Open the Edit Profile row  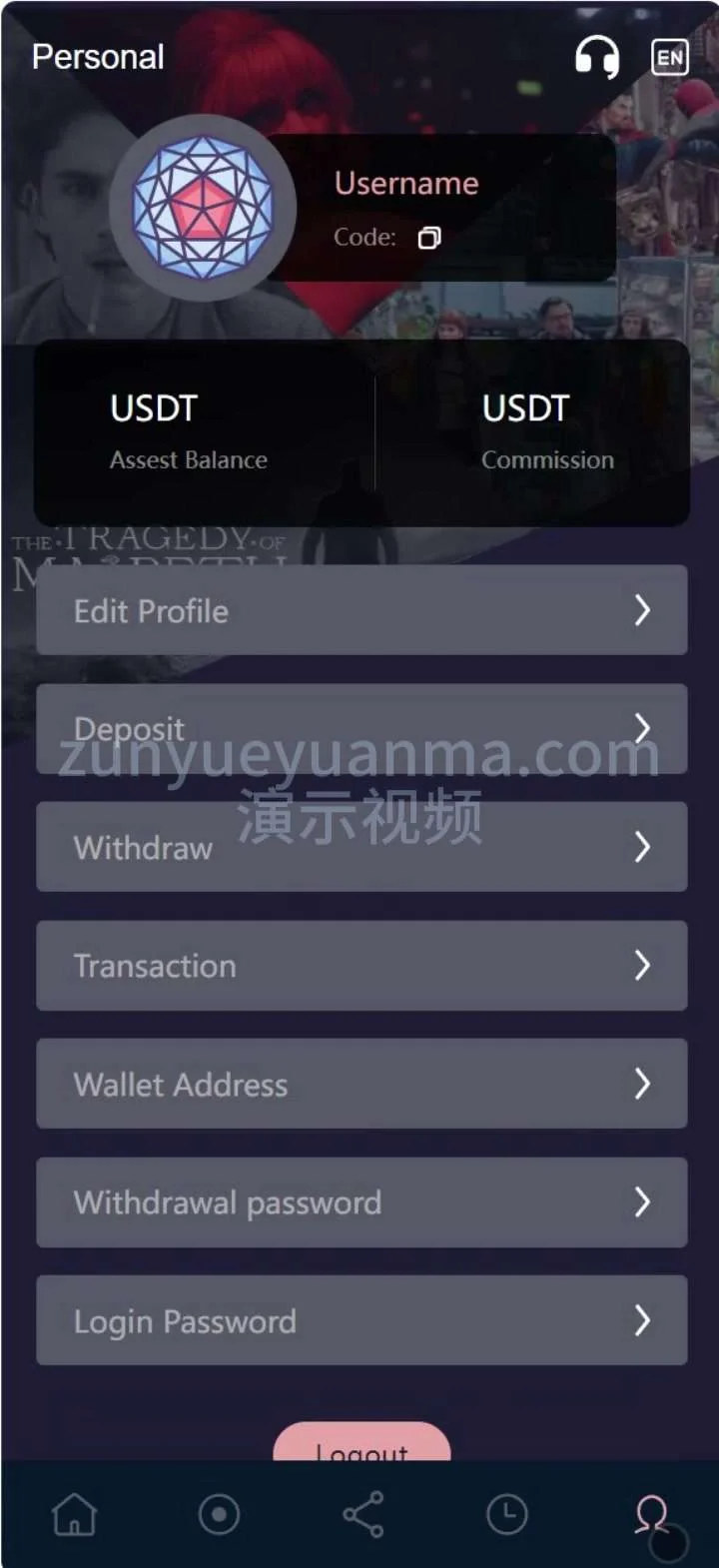[361, 610]
